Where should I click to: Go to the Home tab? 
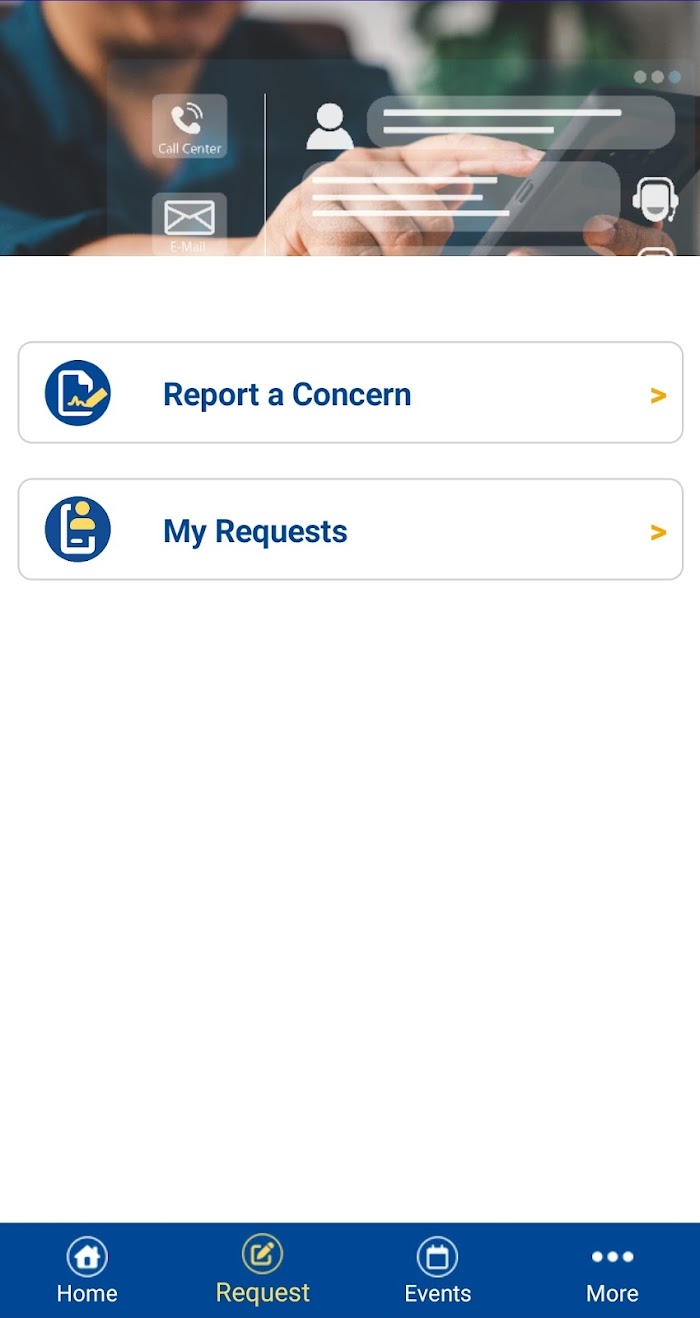[87, 1270]
